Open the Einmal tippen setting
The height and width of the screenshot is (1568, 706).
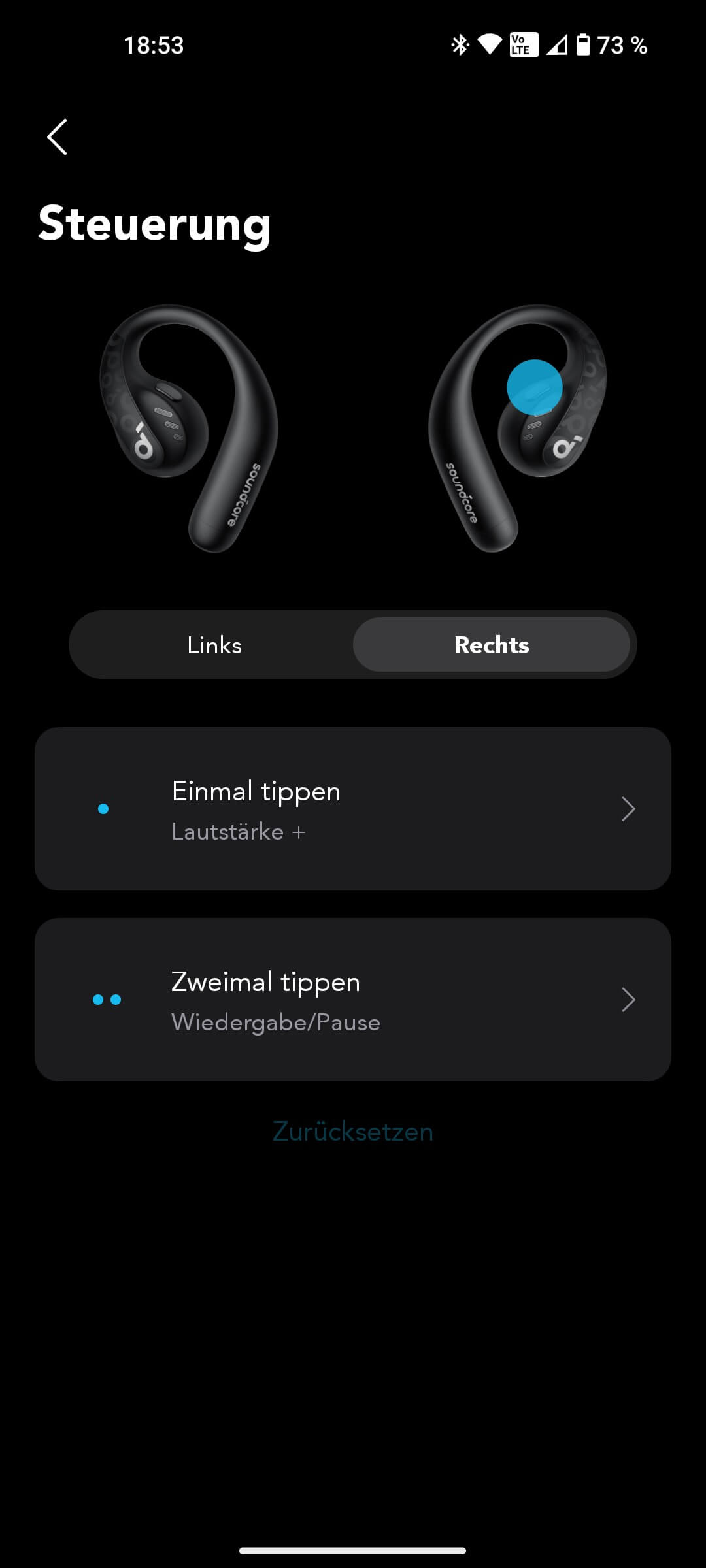pos(353,809)
